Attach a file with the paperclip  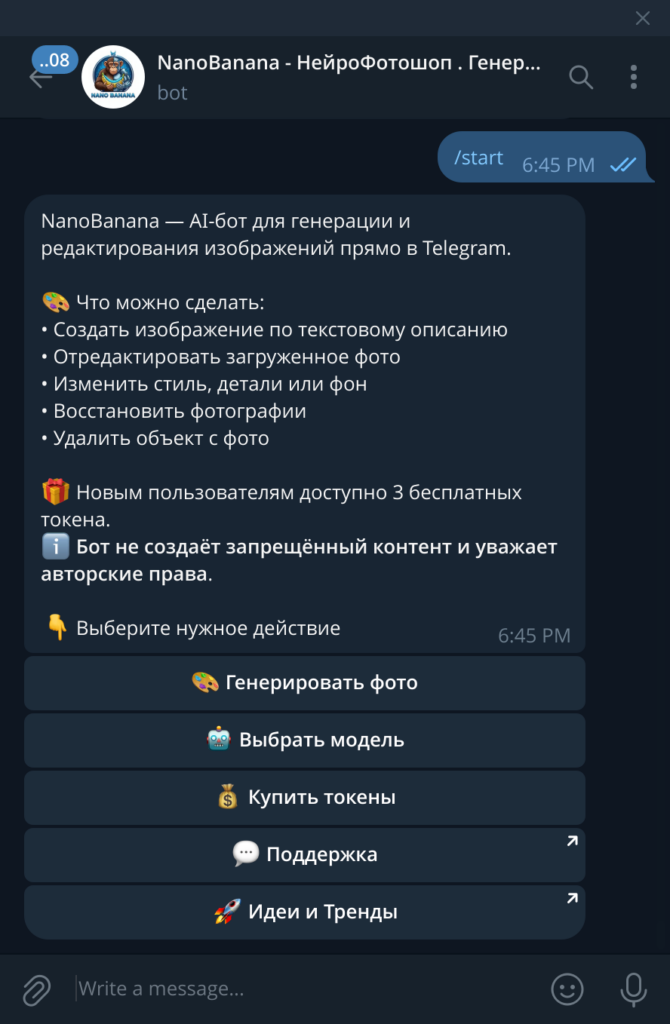click(x=36, y=990)
